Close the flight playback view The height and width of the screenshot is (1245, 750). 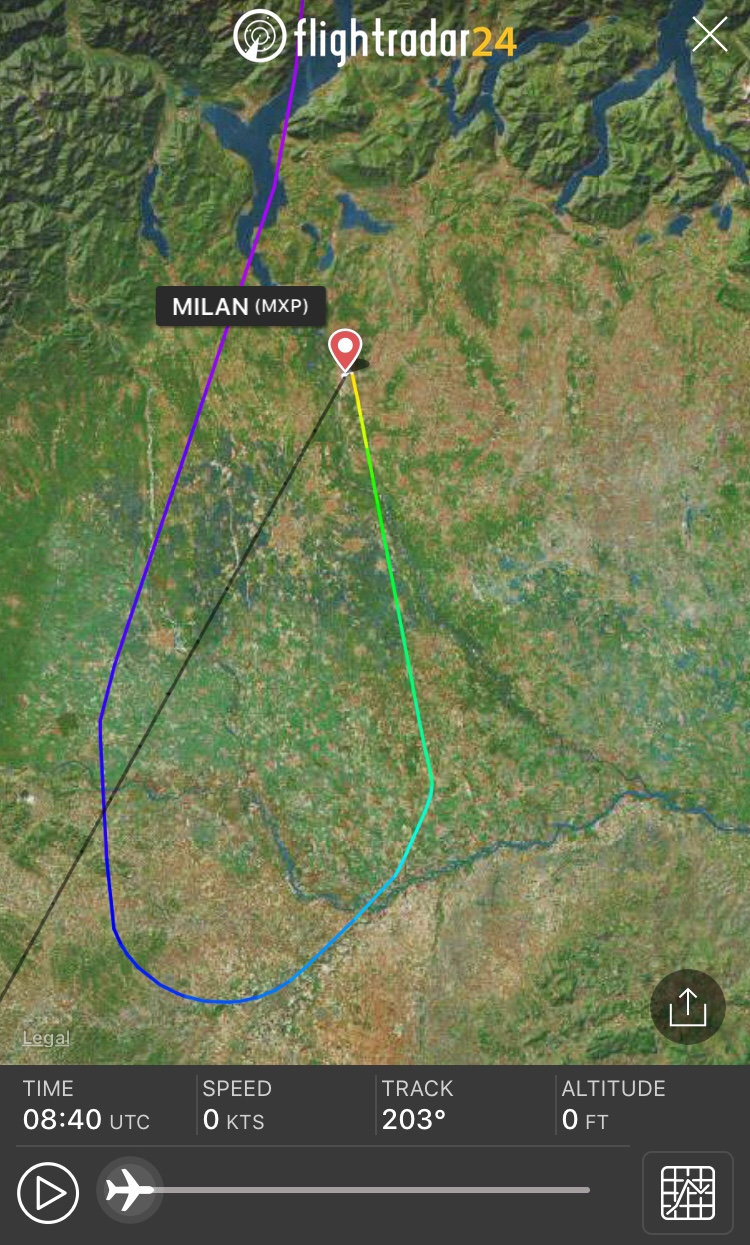[710, 35]
